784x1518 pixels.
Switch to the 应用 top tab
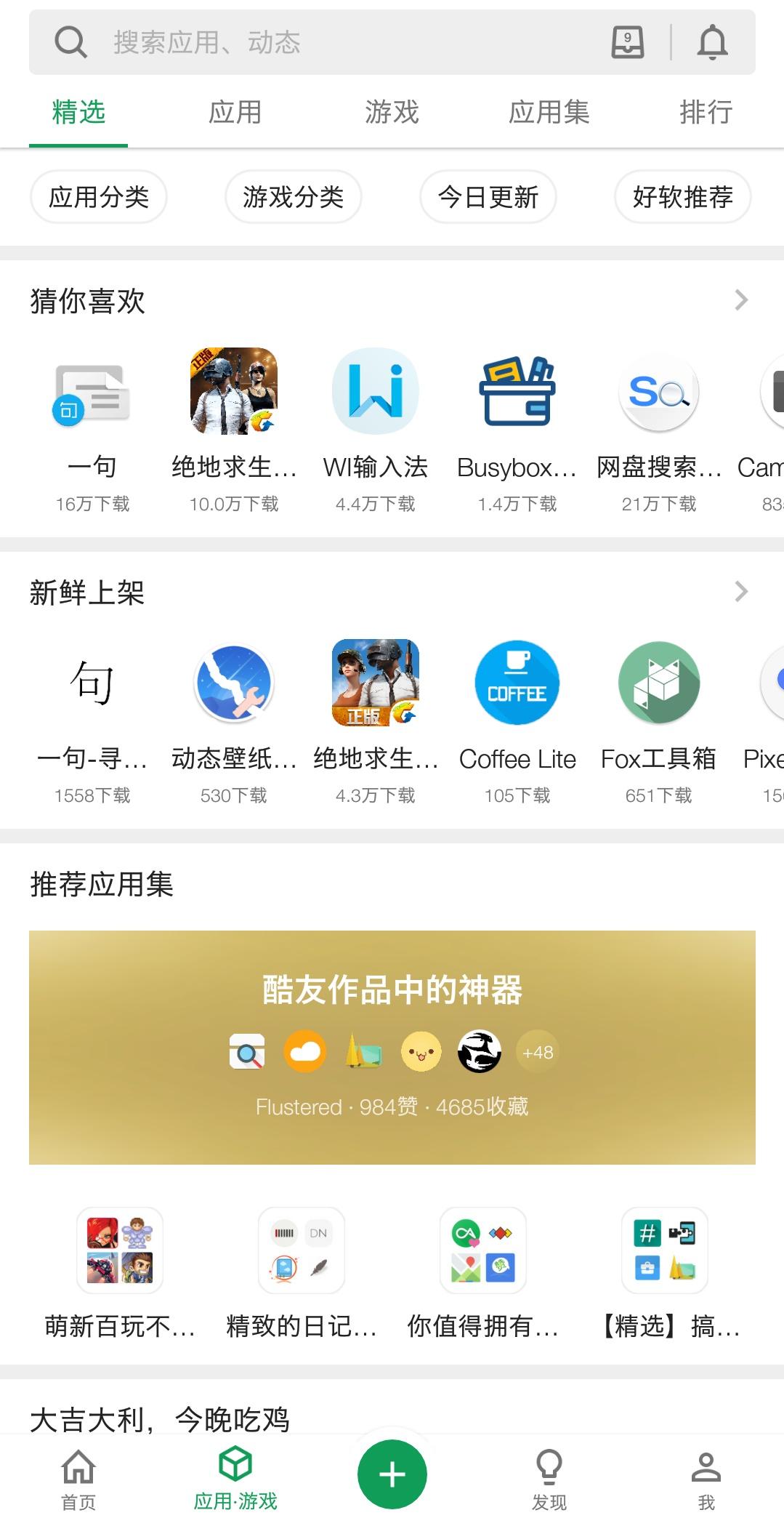[235, 113]
